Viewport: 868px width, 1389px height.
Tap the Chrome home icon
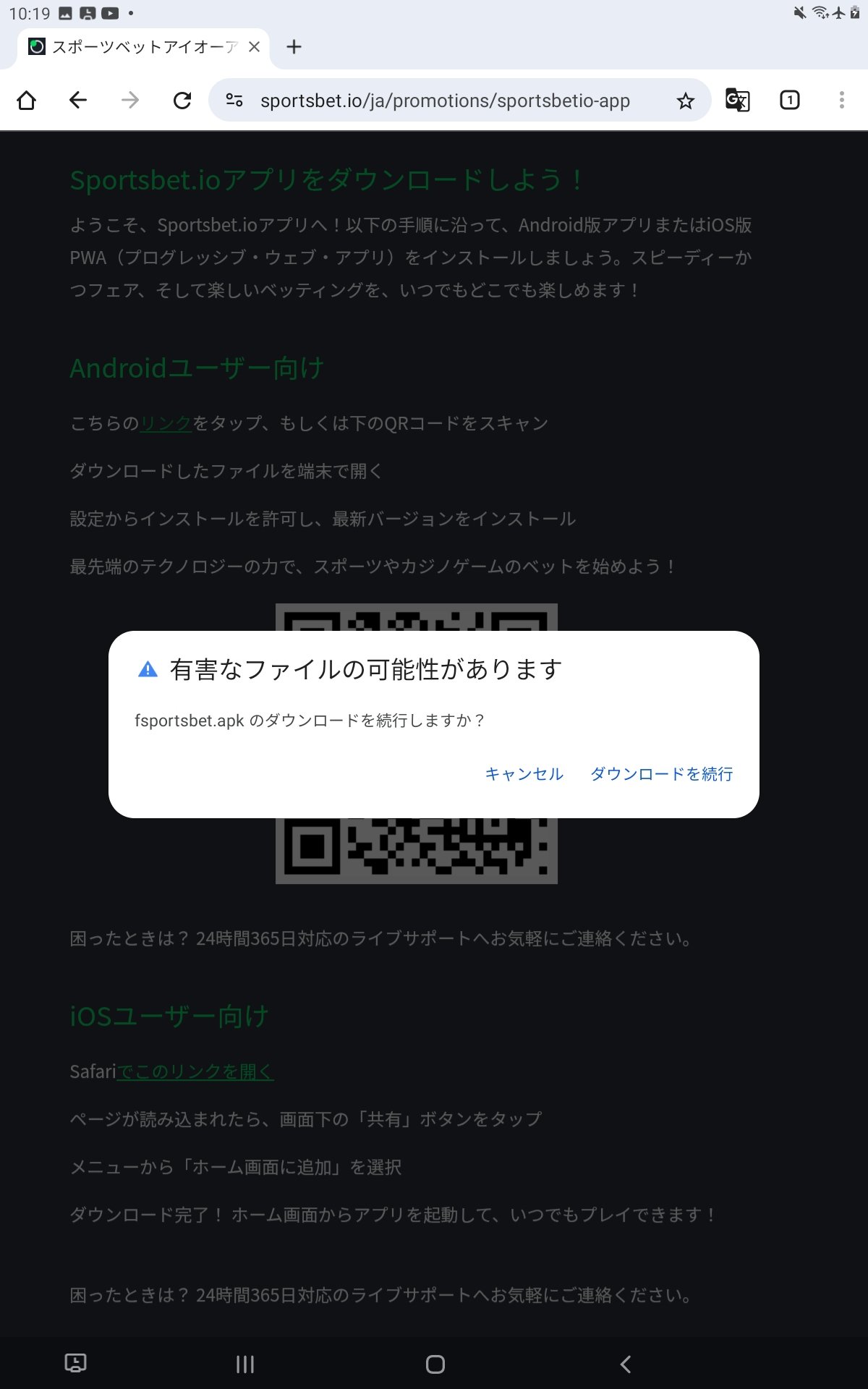(27, 101)
